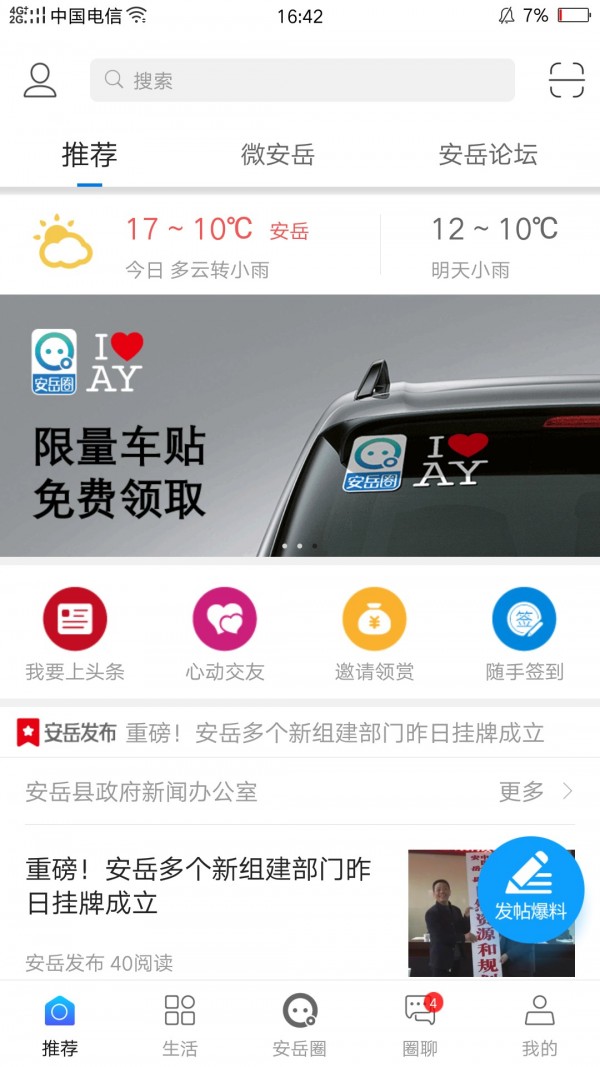The width and height of the screenshot is (600, 1067).
Task: Open the user profile icon
Action: (40, 80)
